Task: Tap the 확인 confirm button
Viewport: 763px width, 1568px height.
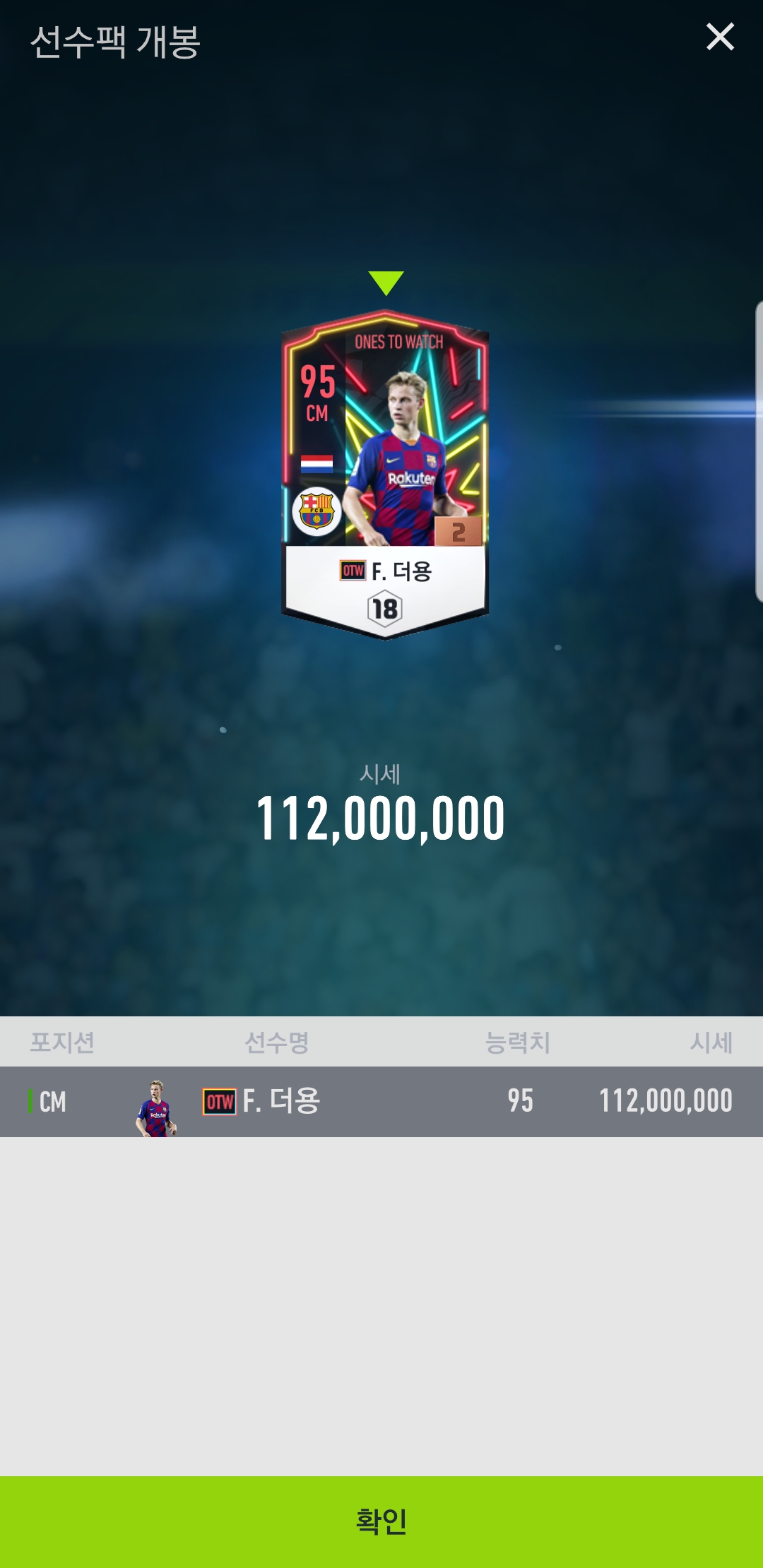Action: tap(381, 1521)
